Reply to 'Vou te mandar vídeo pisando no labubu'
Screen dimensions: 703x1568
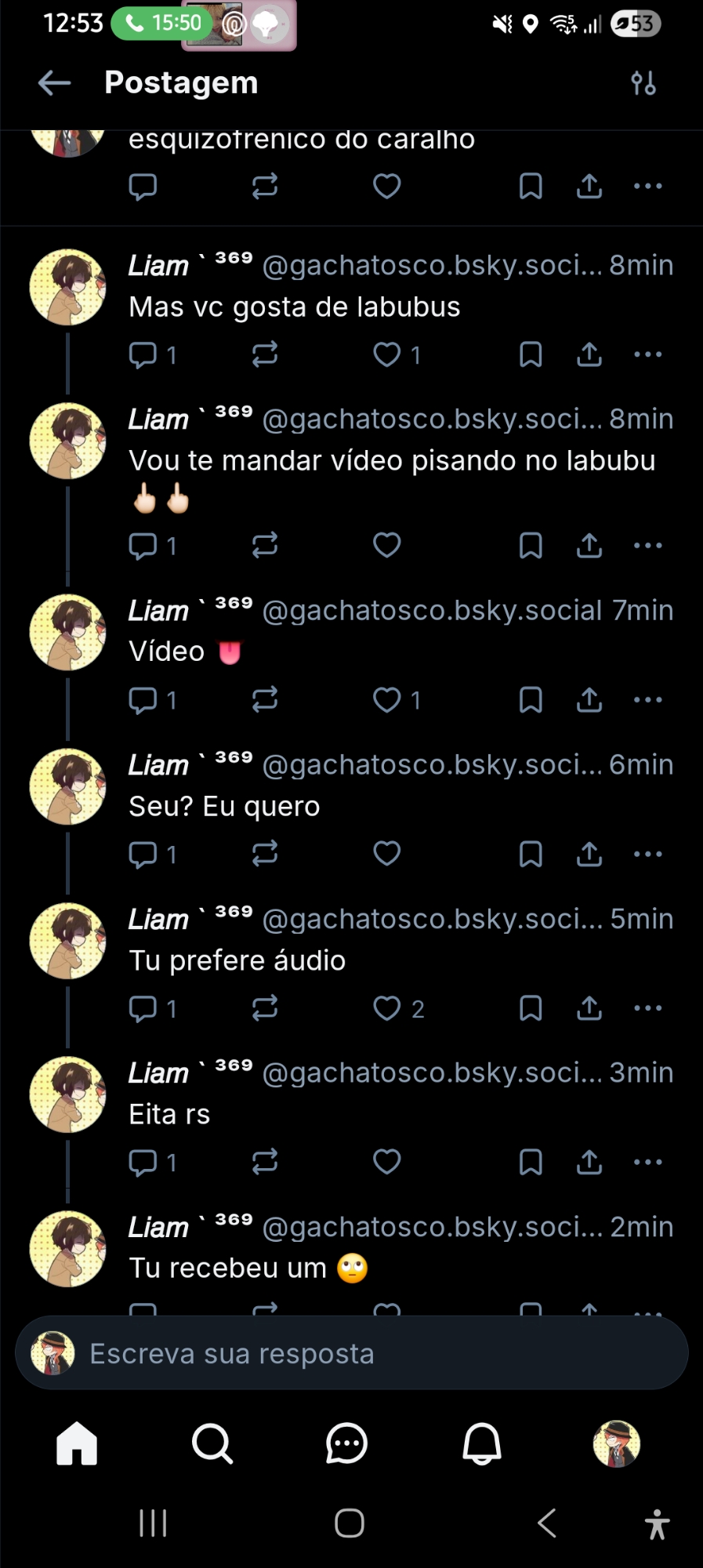(143, 546)
